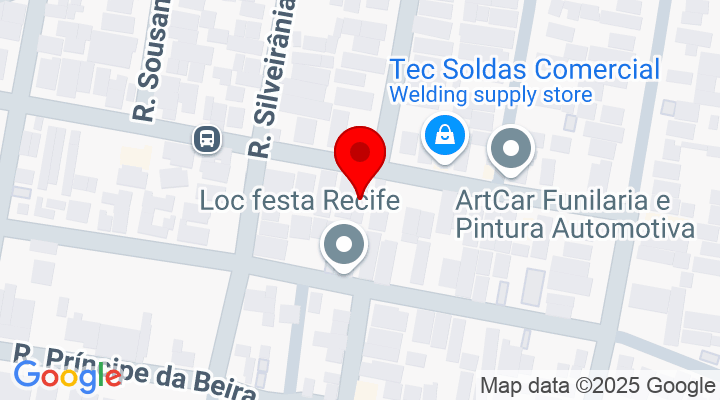Viewport: 720px width, 400px height.
Task: Tap the bus stop icon
Action: [207, 138]
